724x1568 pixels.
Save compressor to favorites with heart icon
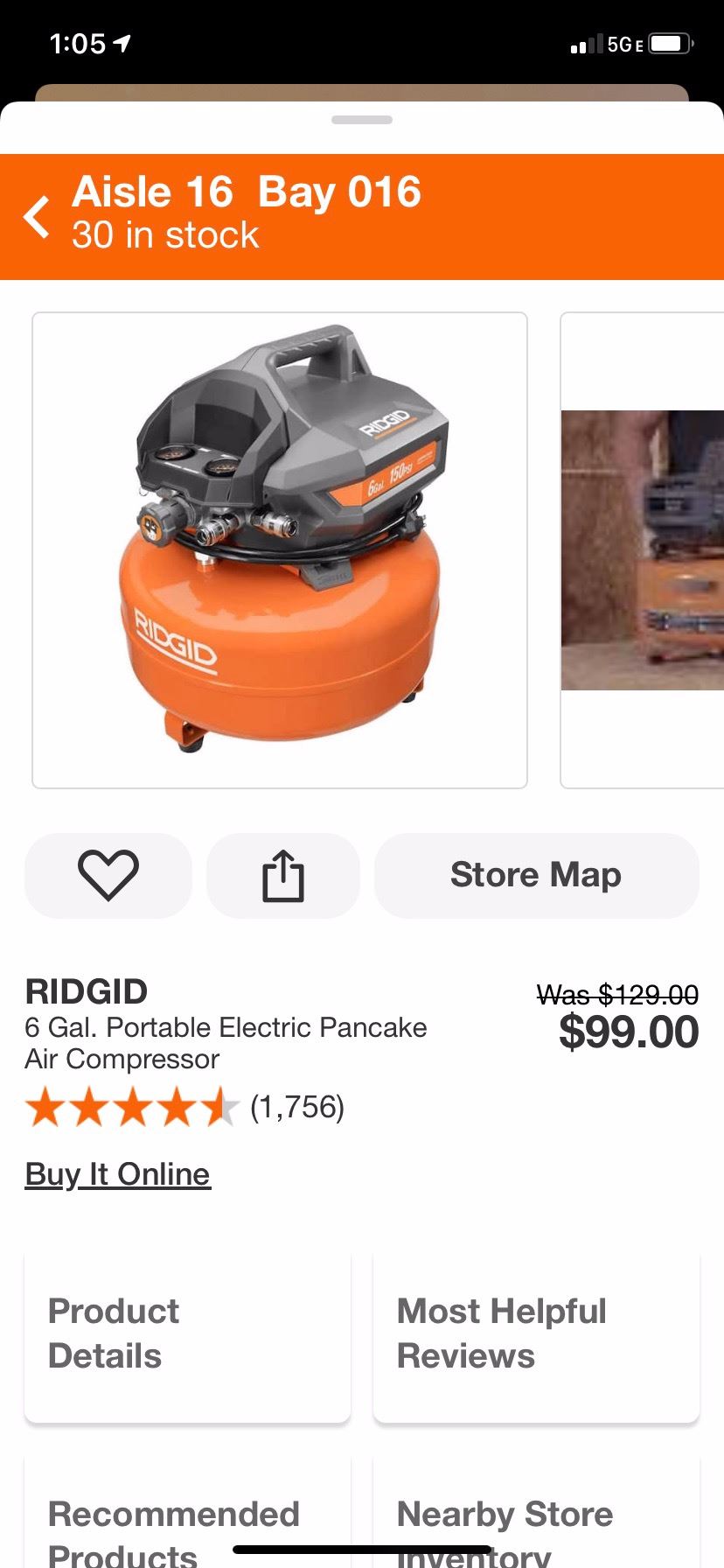108,875
